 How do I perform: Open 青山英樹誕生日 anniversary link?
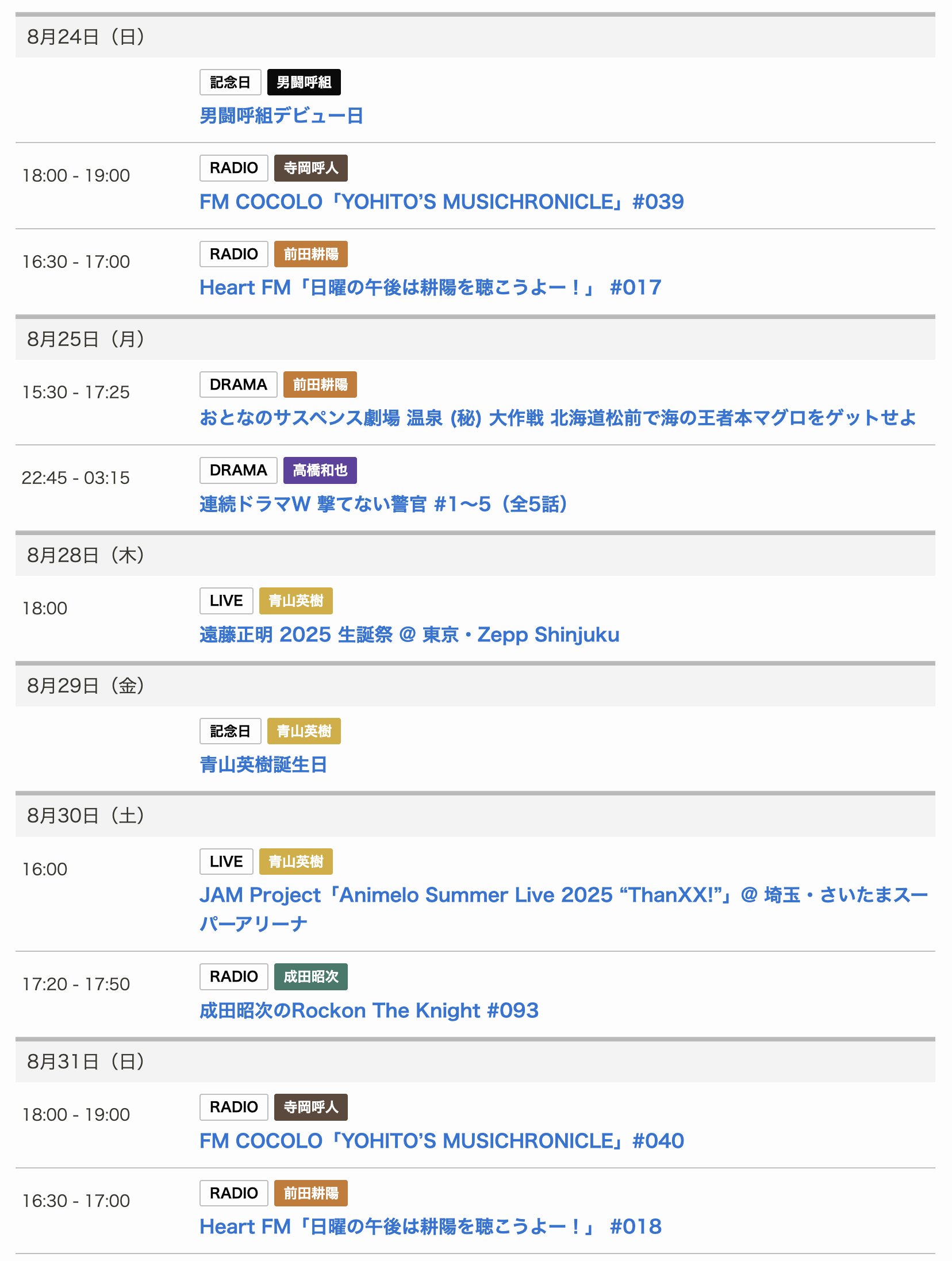pyautogui.click(x=263, y=764)
